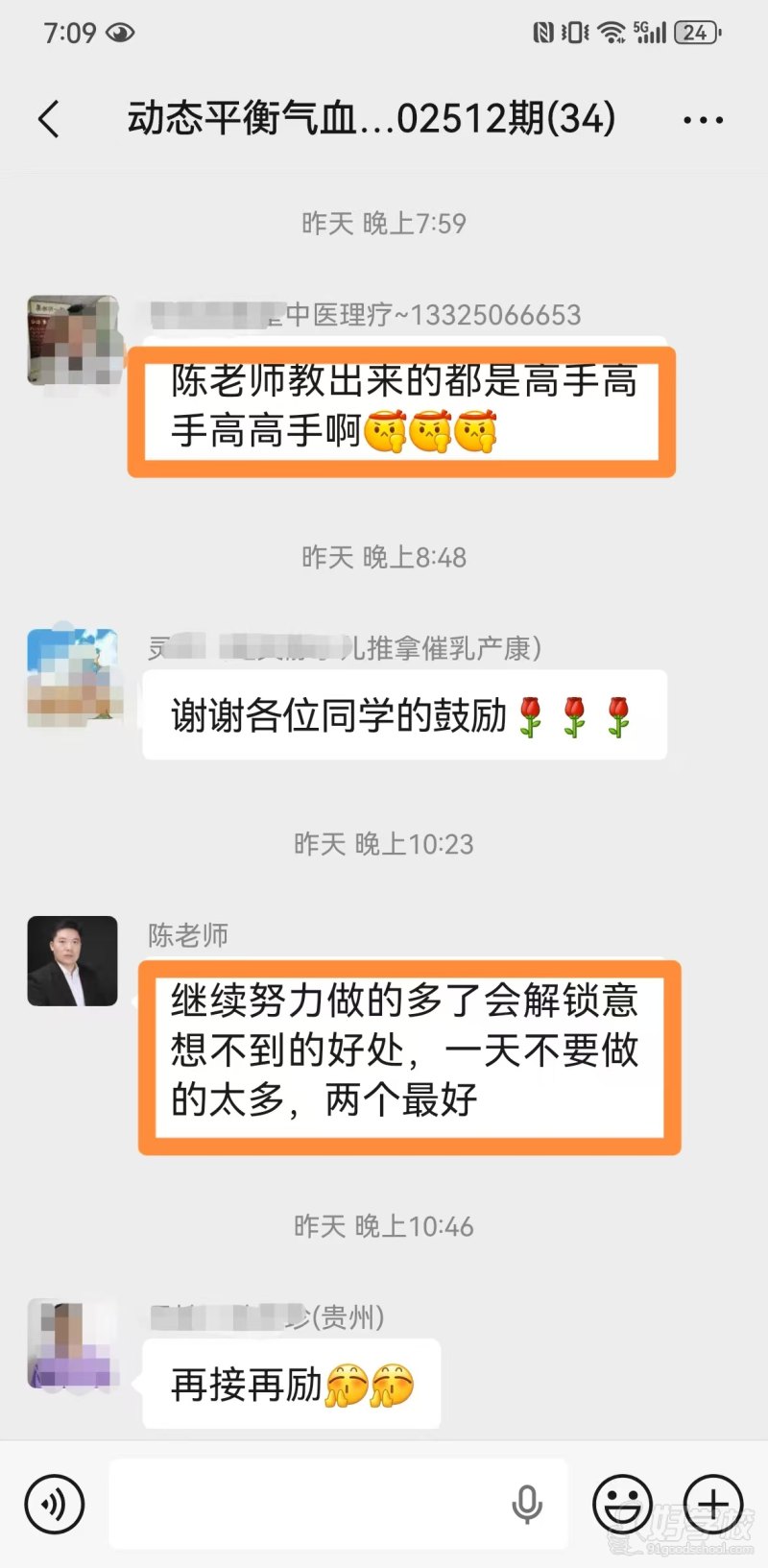This screenshot has height=1568, width=768.
Task: Tap the battery level indicator showing 24
Action: 699,32
